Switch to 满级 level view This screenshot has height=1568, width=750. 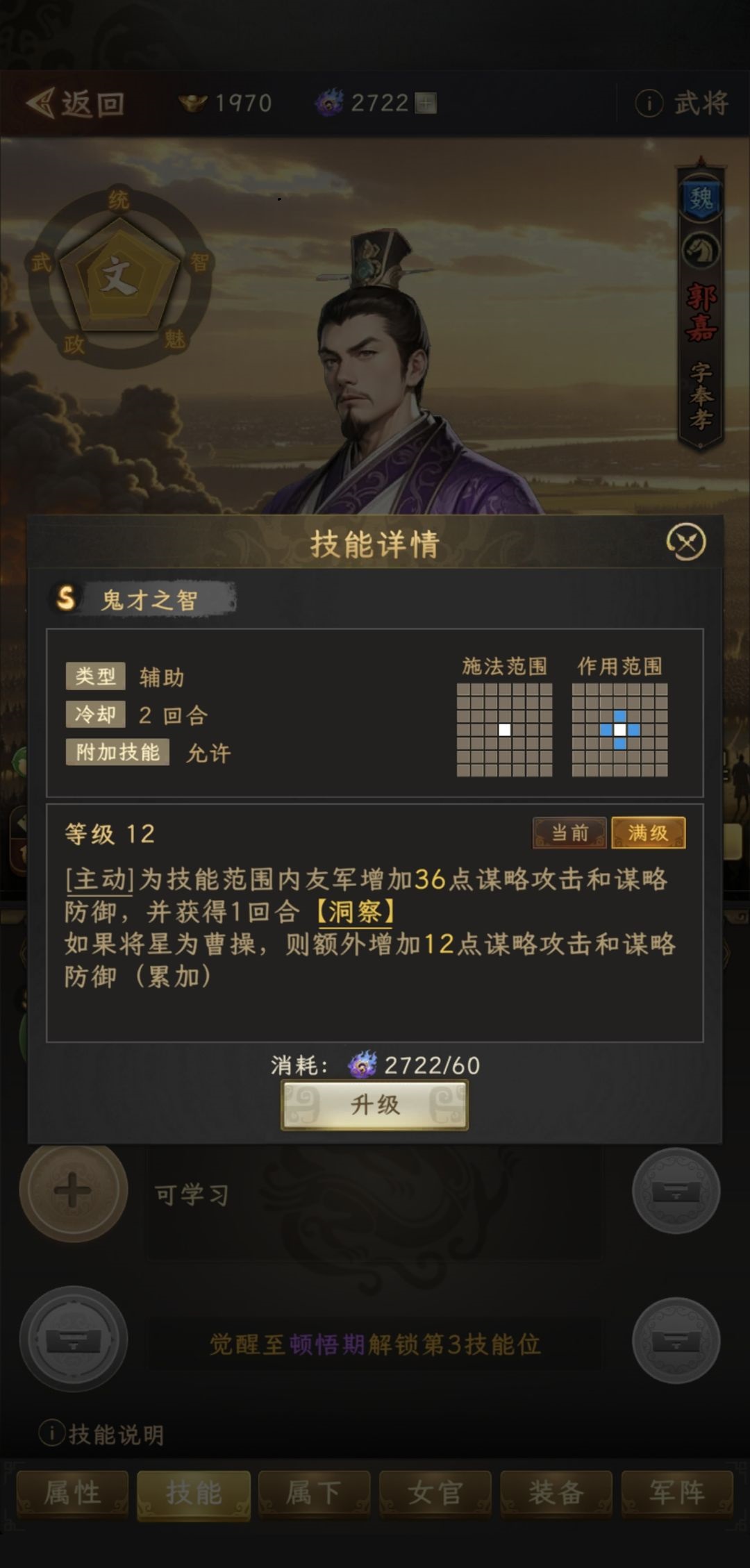tap(648, 833)
